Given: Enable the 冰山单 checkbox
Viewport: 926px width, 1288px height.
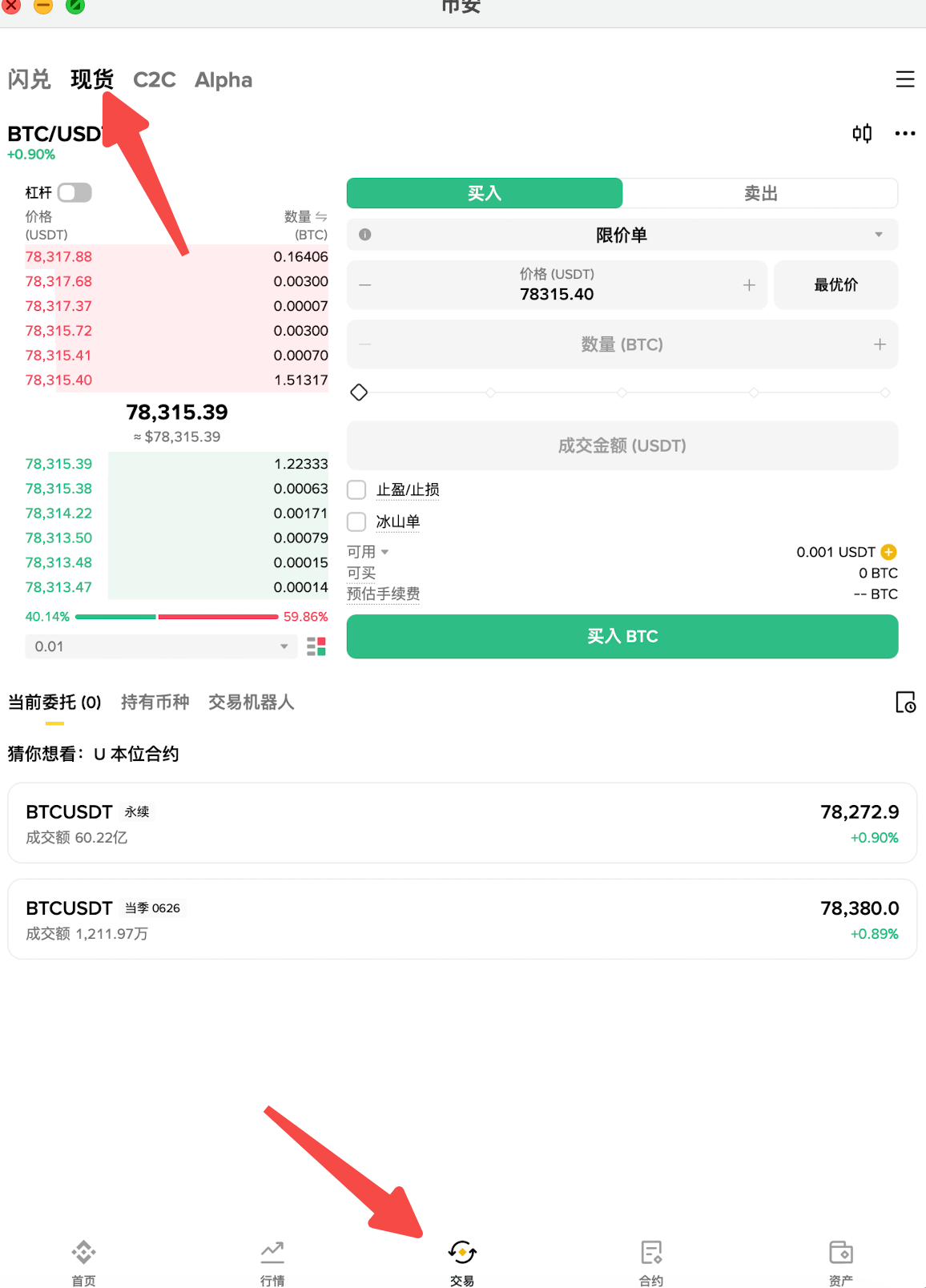Looking at the screenshot, I should click(356, 521).
